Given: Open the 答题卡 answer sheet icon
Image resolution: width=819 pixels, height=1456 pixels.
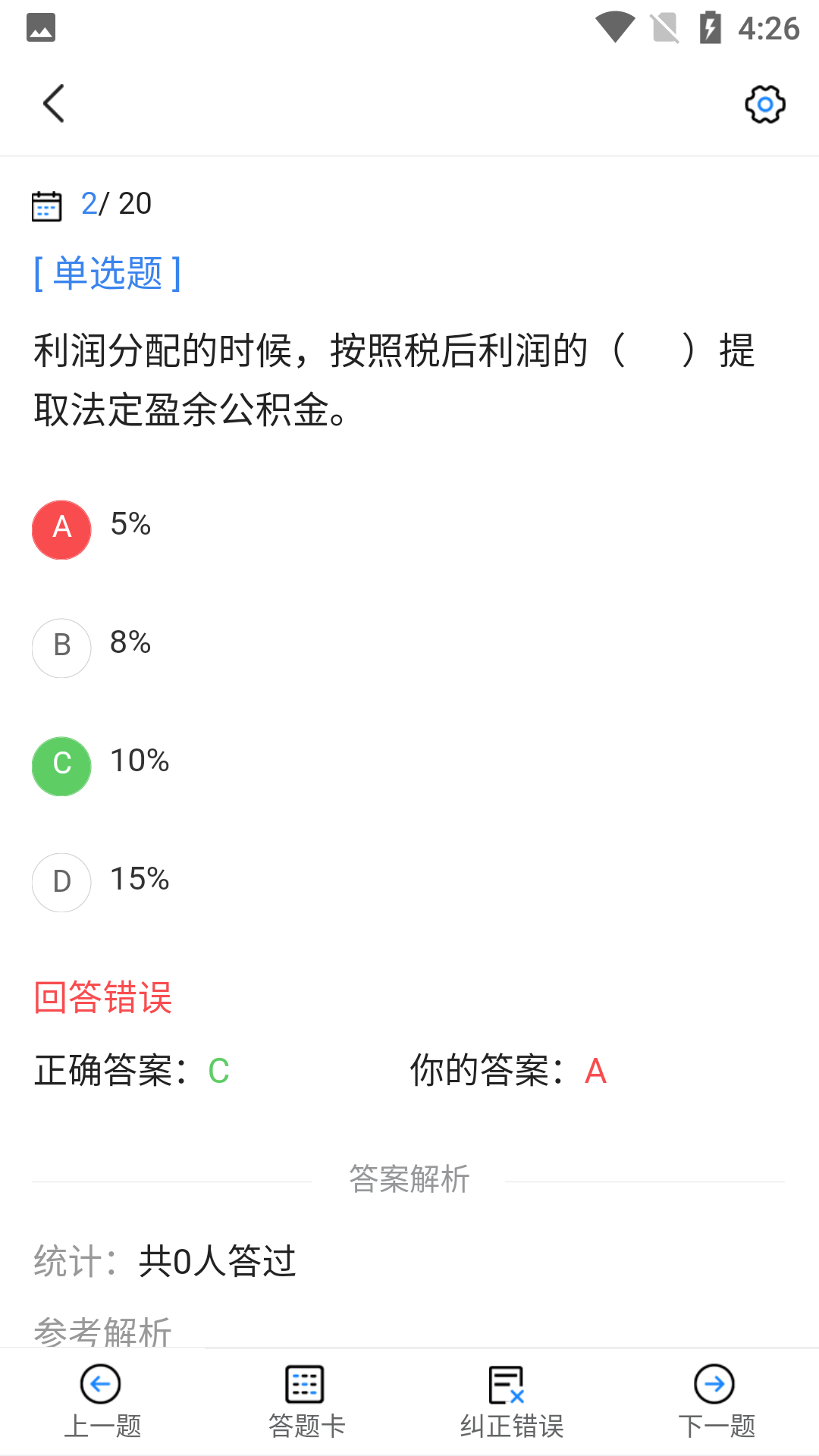Looking at the screenshot, I should tap(305, 1383).
